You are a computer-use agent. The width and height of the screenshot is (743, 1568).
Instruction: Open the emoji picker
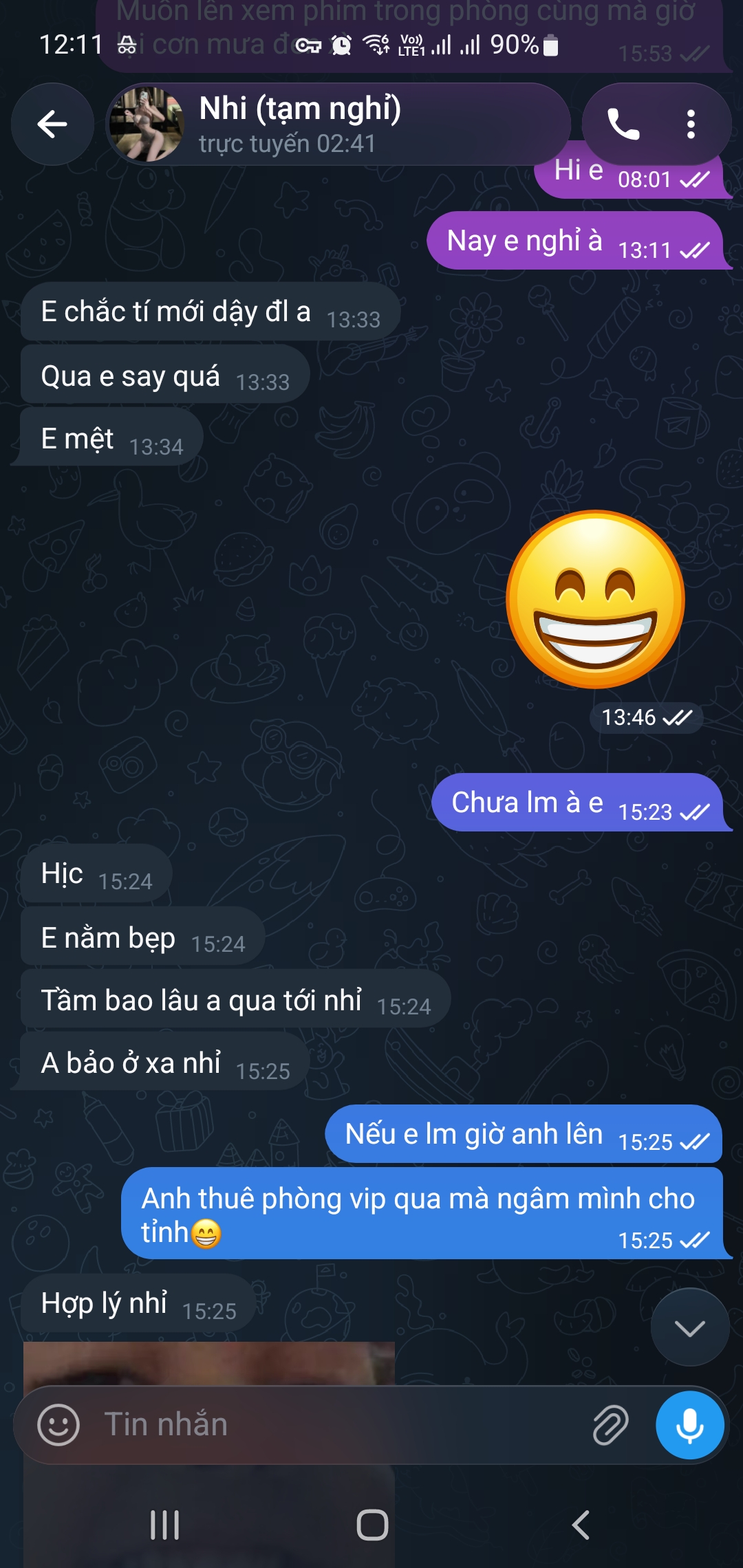58,1424
